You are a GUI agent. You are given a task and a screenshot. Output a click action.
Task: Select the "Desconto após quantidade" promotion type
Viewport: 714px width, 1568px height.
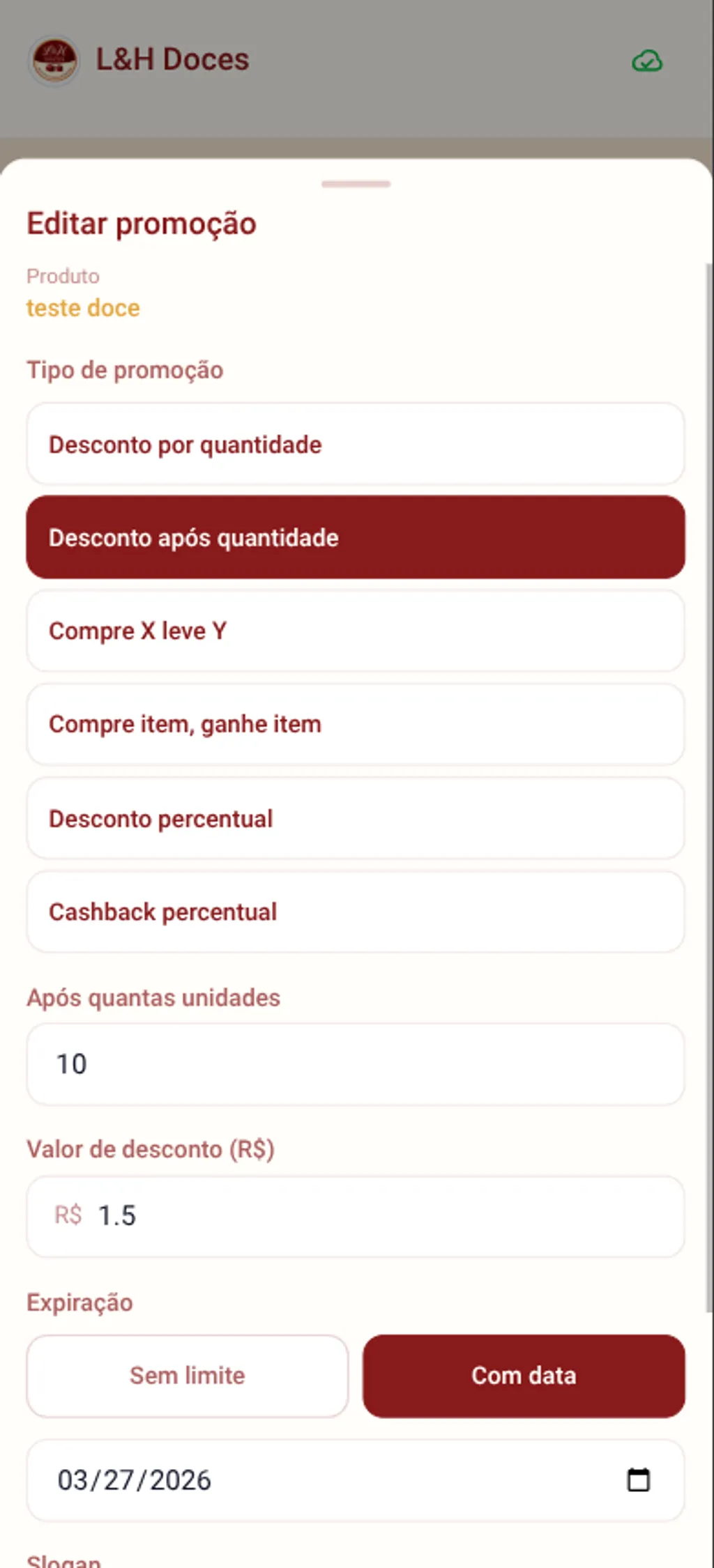(356, 537)
